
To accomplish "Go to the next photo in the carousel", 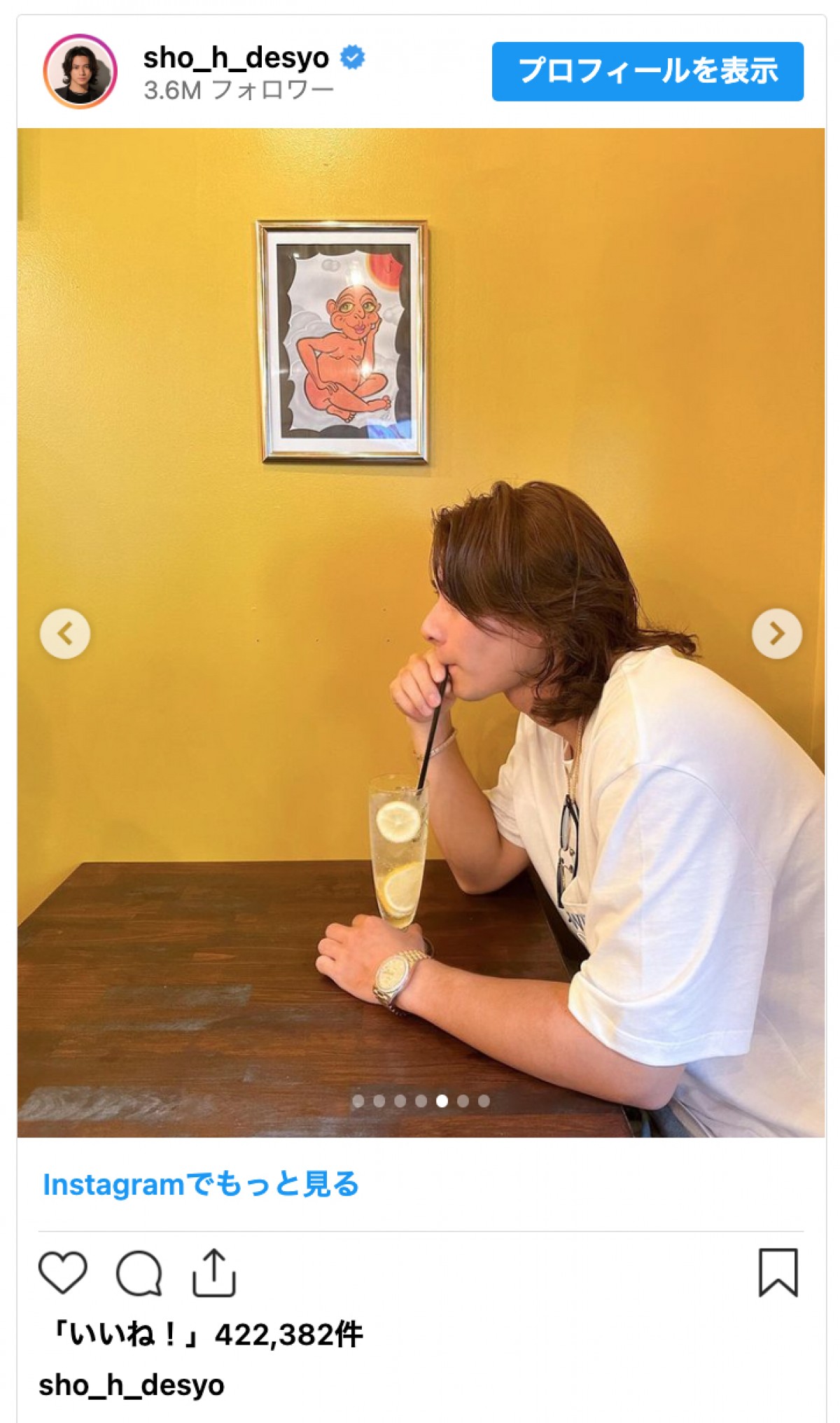I will [776, 634].
